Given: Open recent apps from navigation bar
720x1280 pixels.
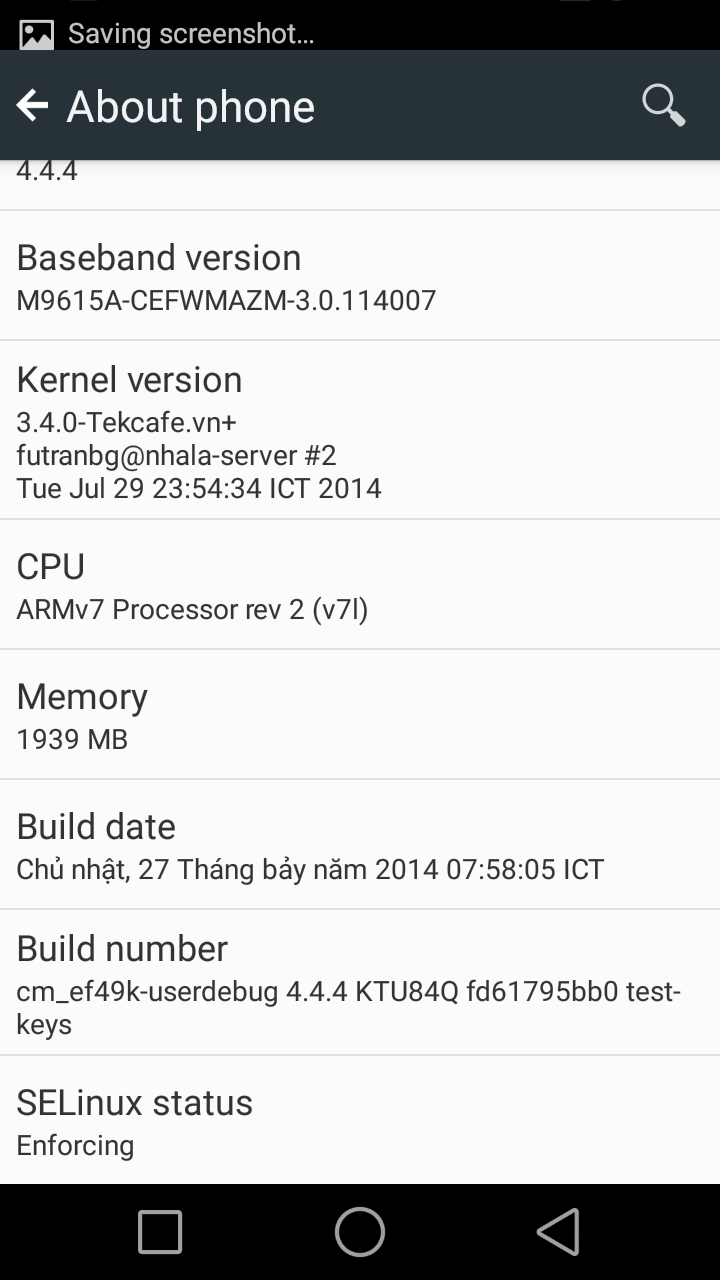Looking at the screenshot, I should click(160, 1231).
